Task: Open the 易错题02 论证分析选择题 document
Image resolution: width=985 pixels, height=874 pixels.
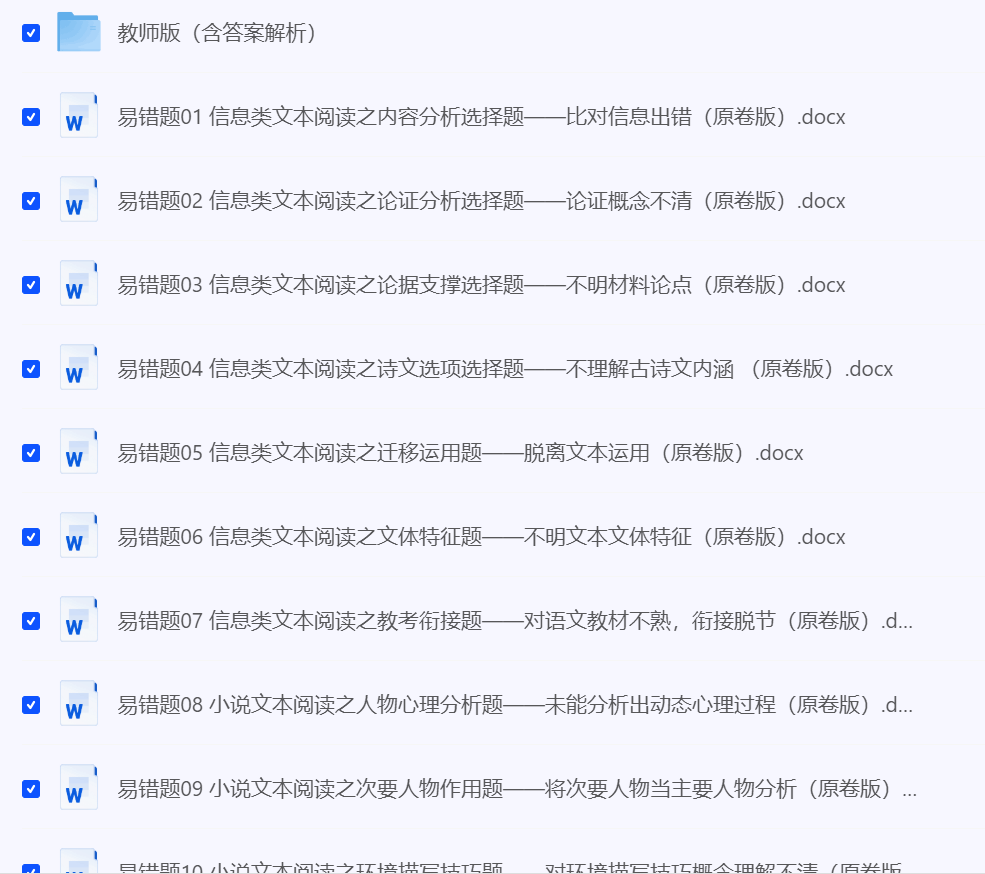Action: click(481, 201)
